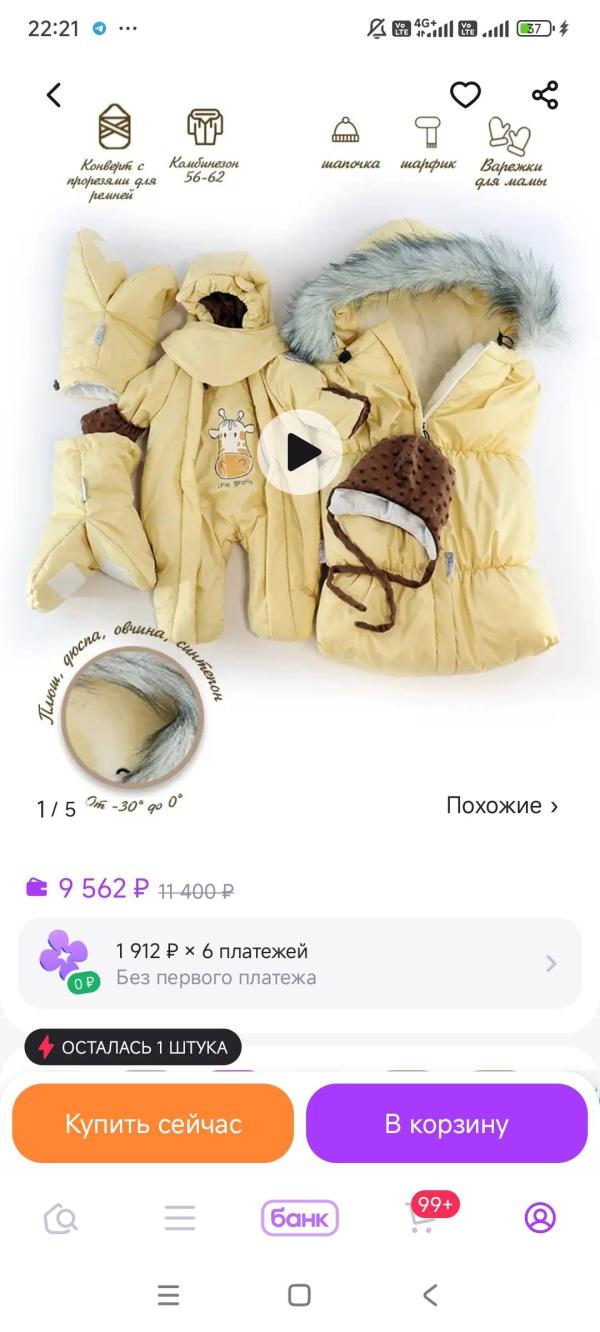Open the Похожие similar items link

[502, 805]
